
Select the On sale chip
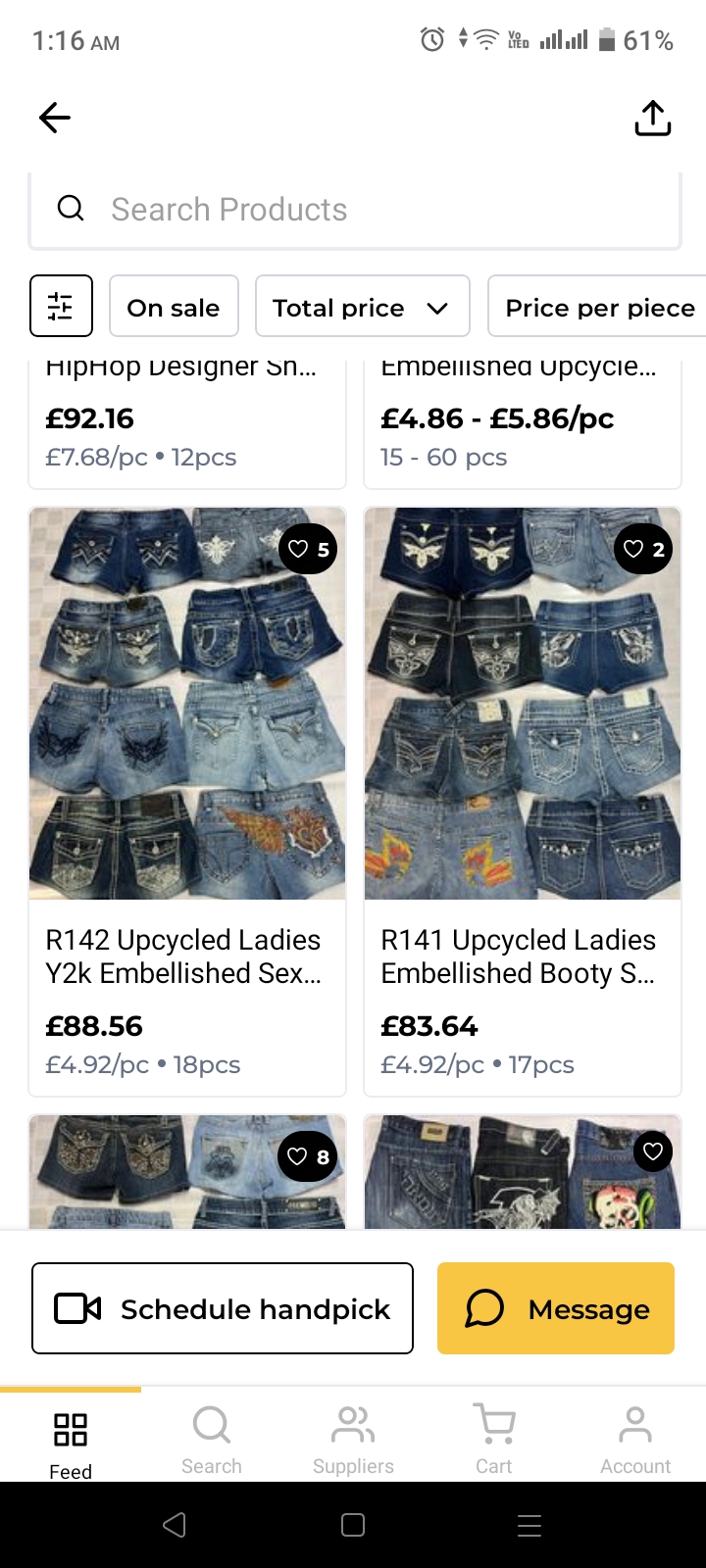click(174, 308)
